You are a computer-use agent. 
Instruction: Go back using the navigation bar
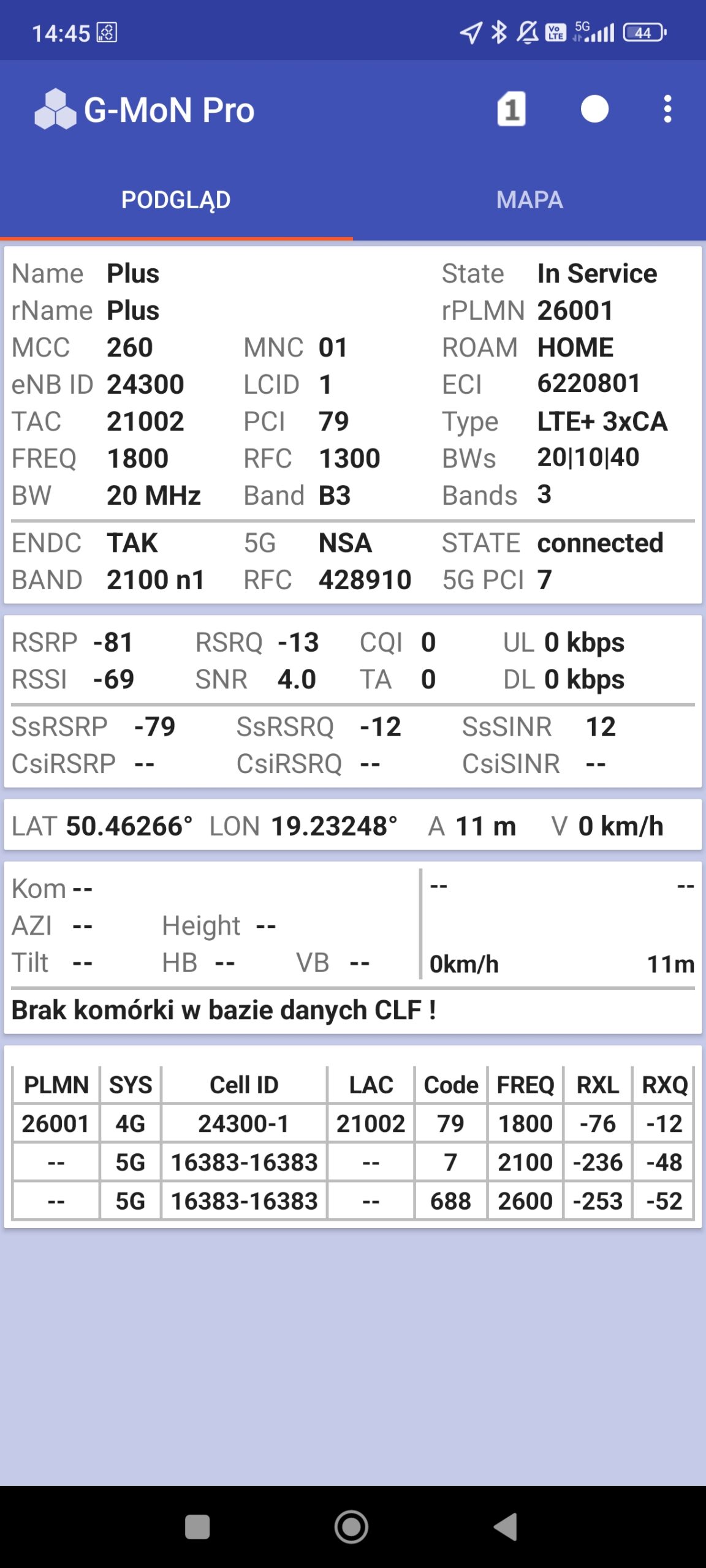coord(507,1526)
